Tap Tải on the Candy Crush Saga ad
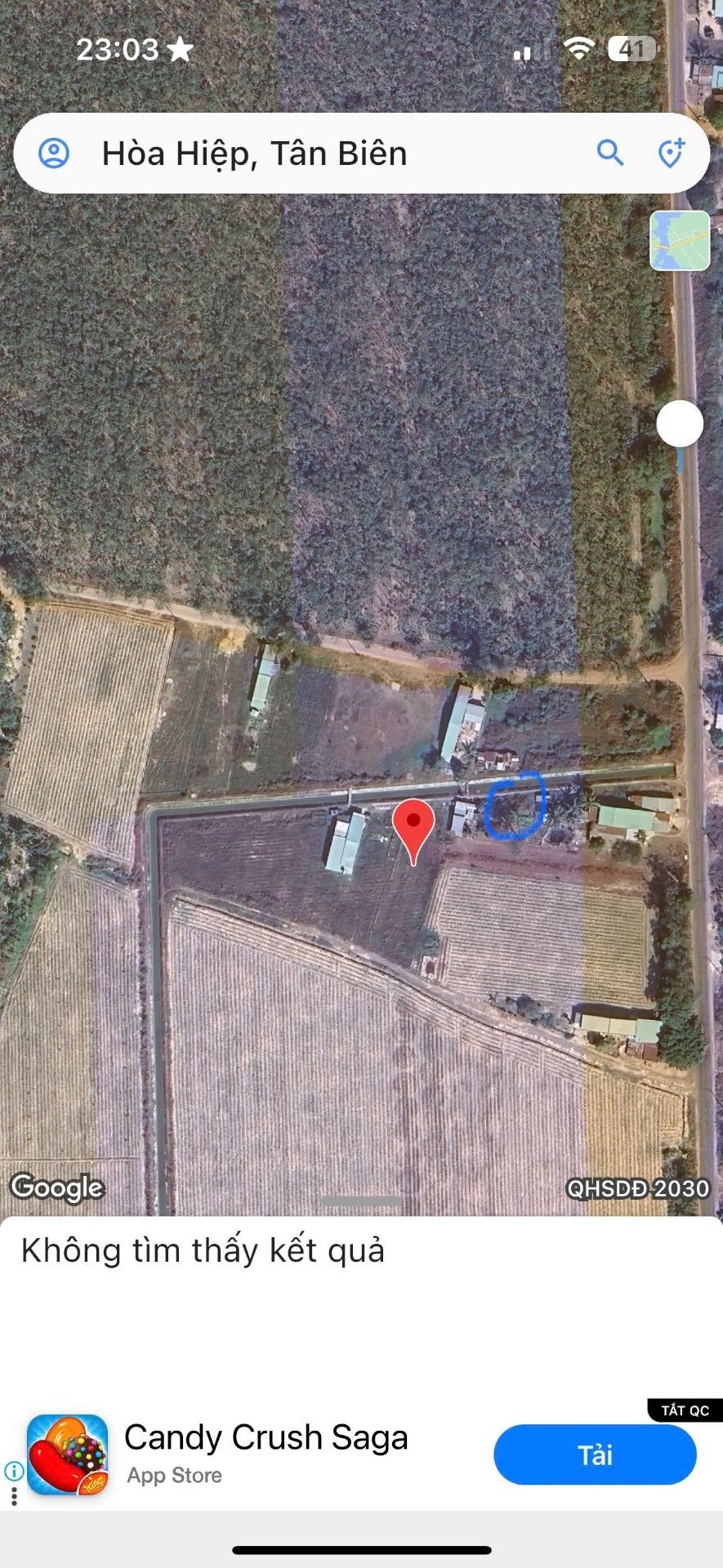The width and height of the screenshot is (723, 1568). coord(595,1454)
